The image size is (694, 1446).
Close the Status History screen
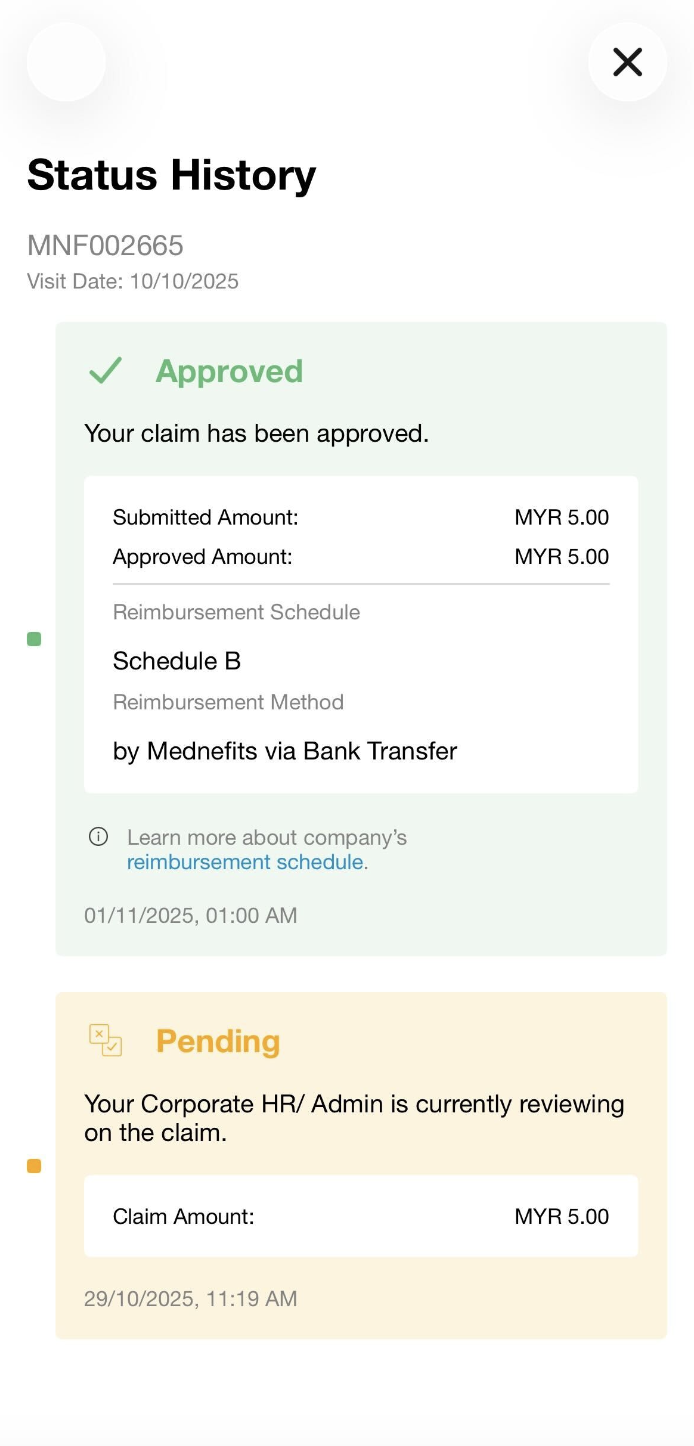coord(627,62)
